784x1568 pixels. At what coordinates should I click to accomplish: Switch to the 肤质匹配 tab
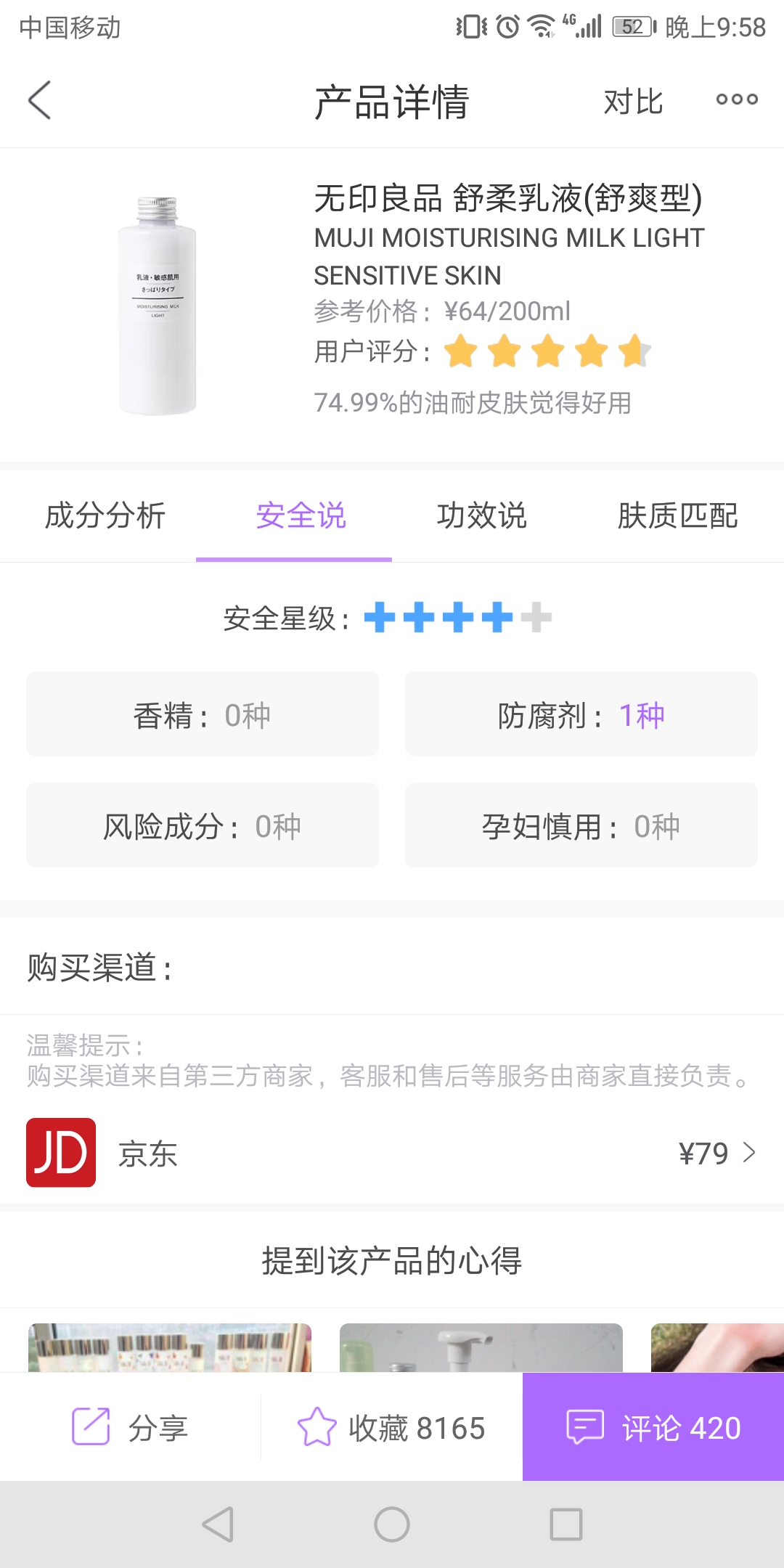tap(679, 517)
